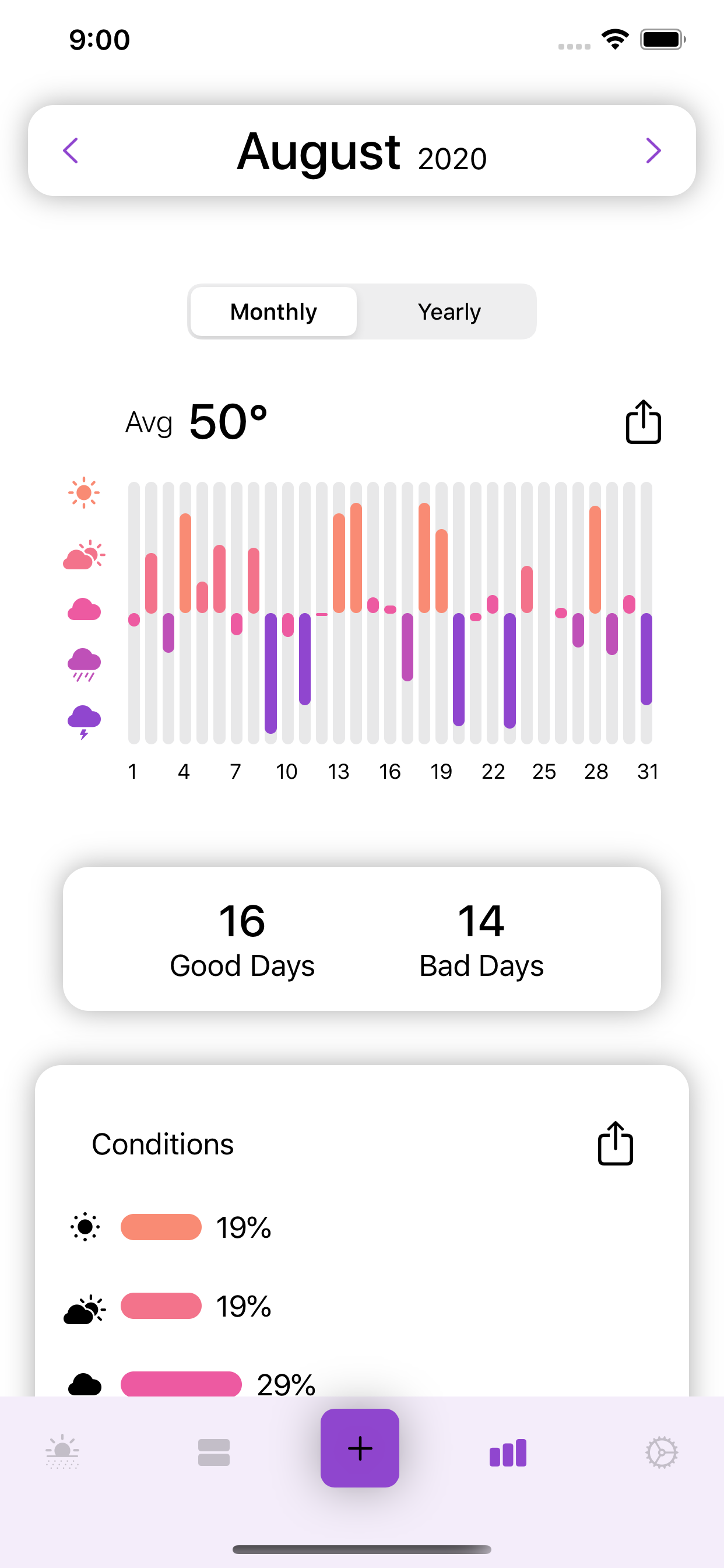The width and height of the screenshot is (724, 1568).
Task: Go to the previous month
Action: [x=71, y=151]
